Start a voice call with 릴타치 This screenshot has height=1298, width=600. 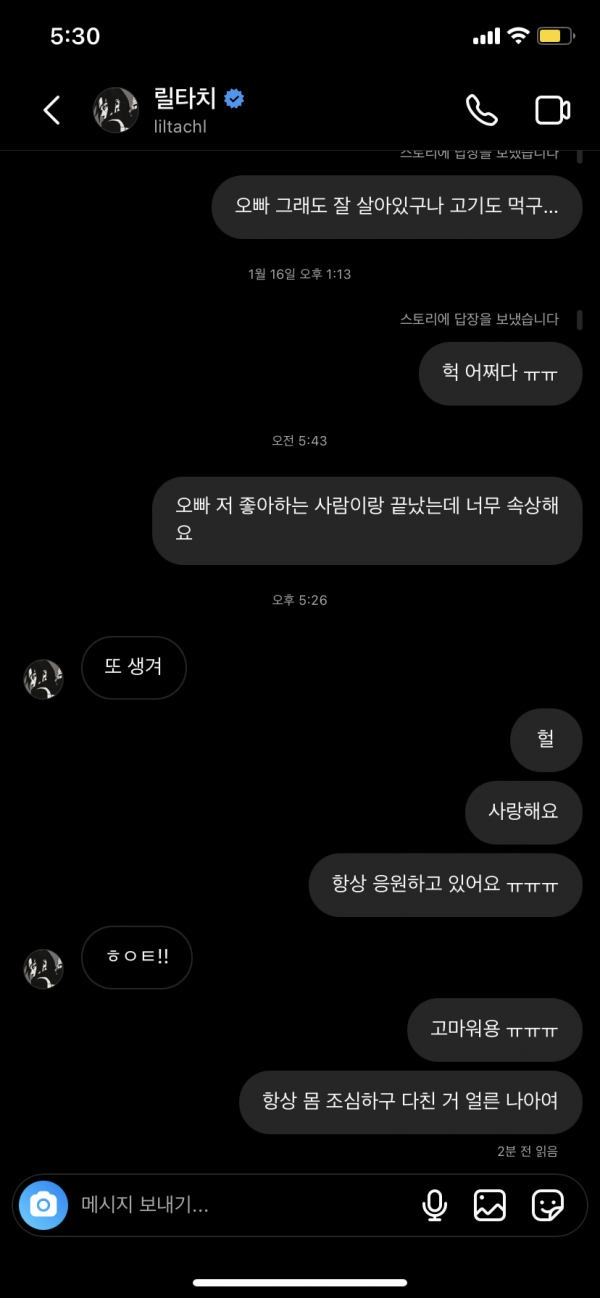481,110
